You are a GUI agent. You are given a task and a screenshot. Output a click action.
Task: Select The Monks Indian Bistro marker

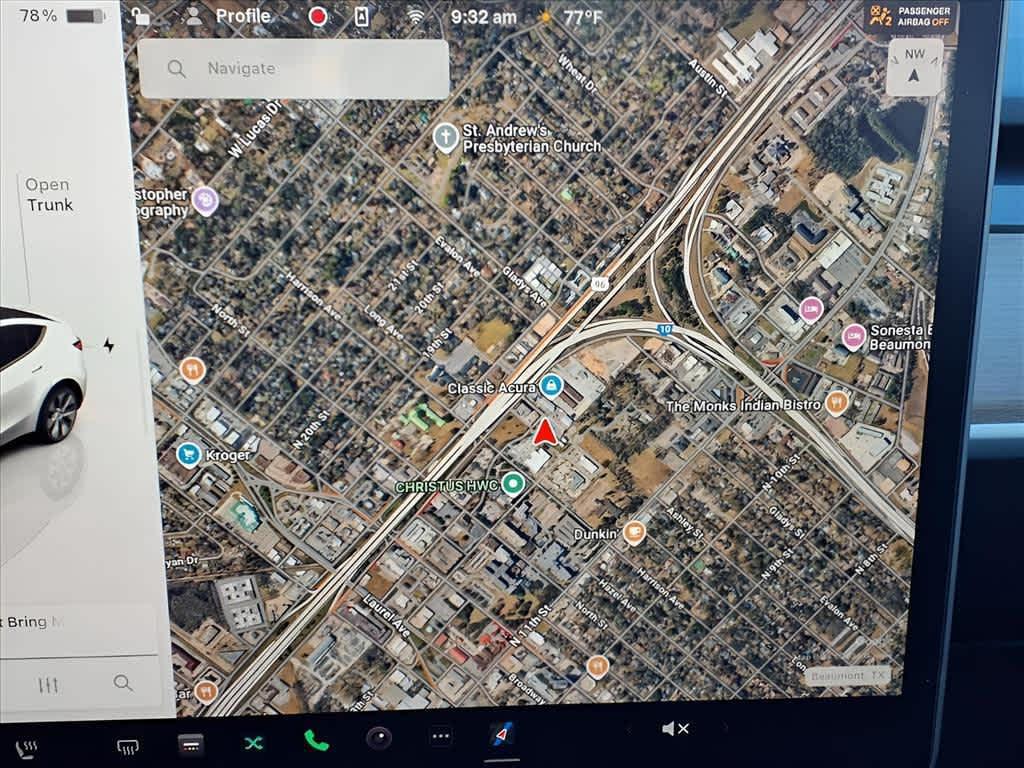[x=837, y=403]
